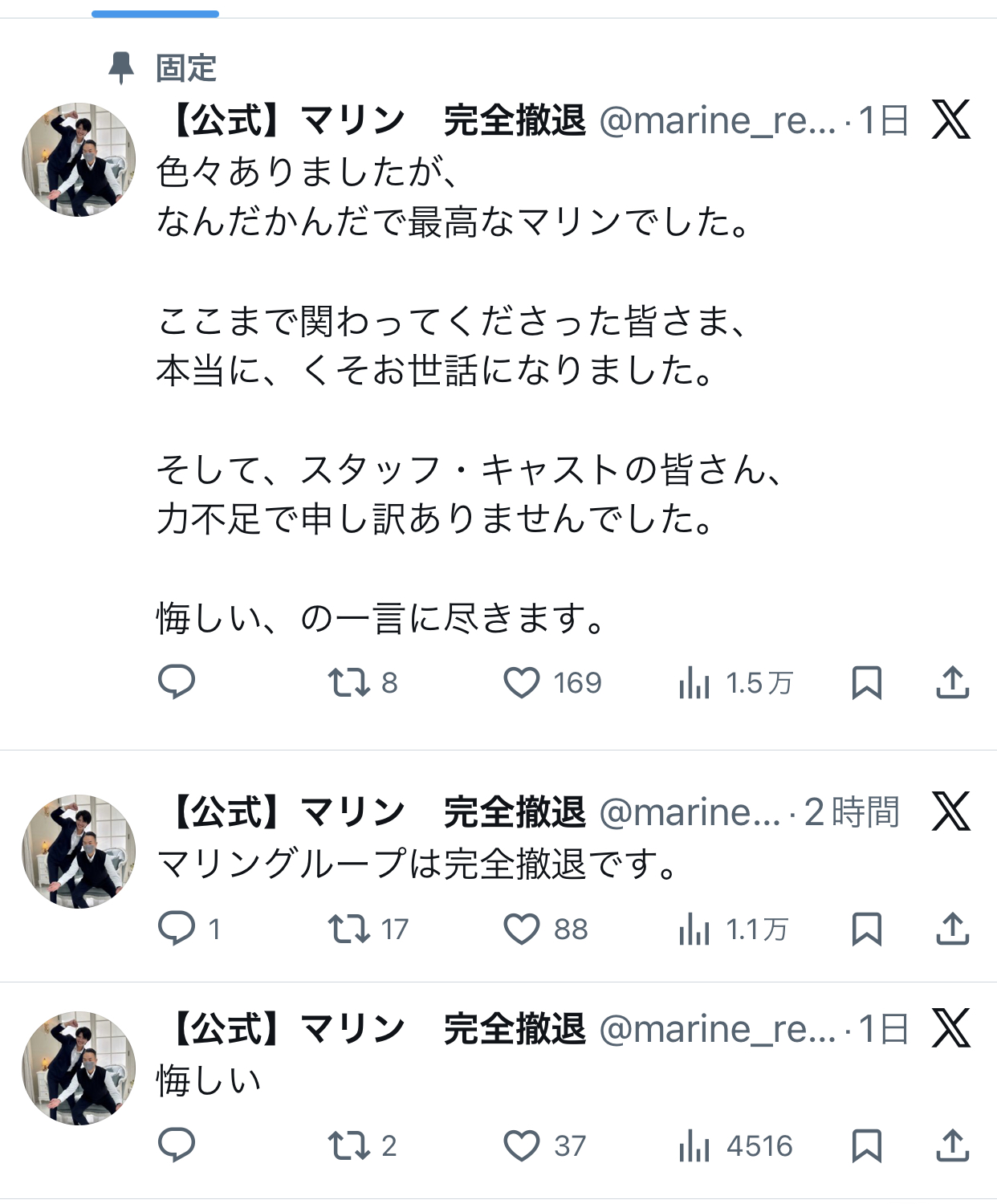Bookmark the pinned 色々ありましたが tweet
The image size is (997, 1204).
[866, 683]
